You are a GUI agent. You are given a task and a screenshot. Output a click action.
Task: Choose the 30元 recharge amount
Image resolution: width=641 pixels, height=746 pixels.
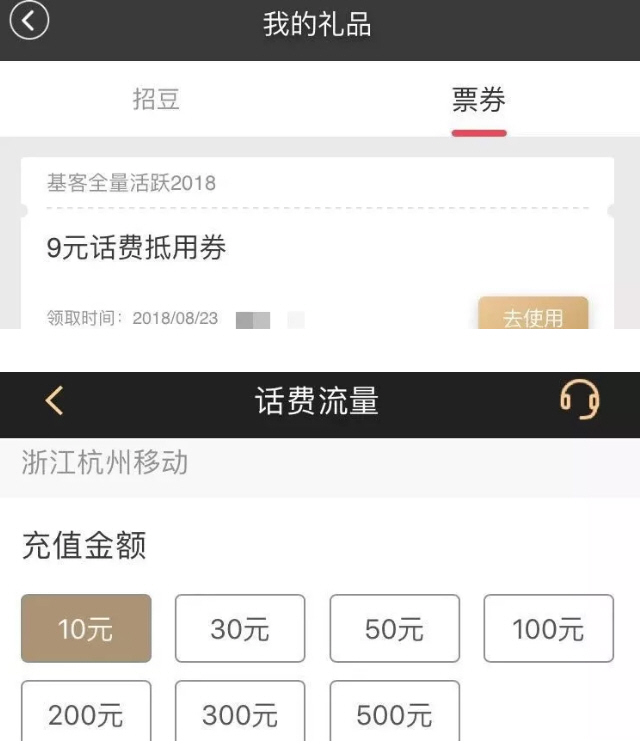(240, 629)
